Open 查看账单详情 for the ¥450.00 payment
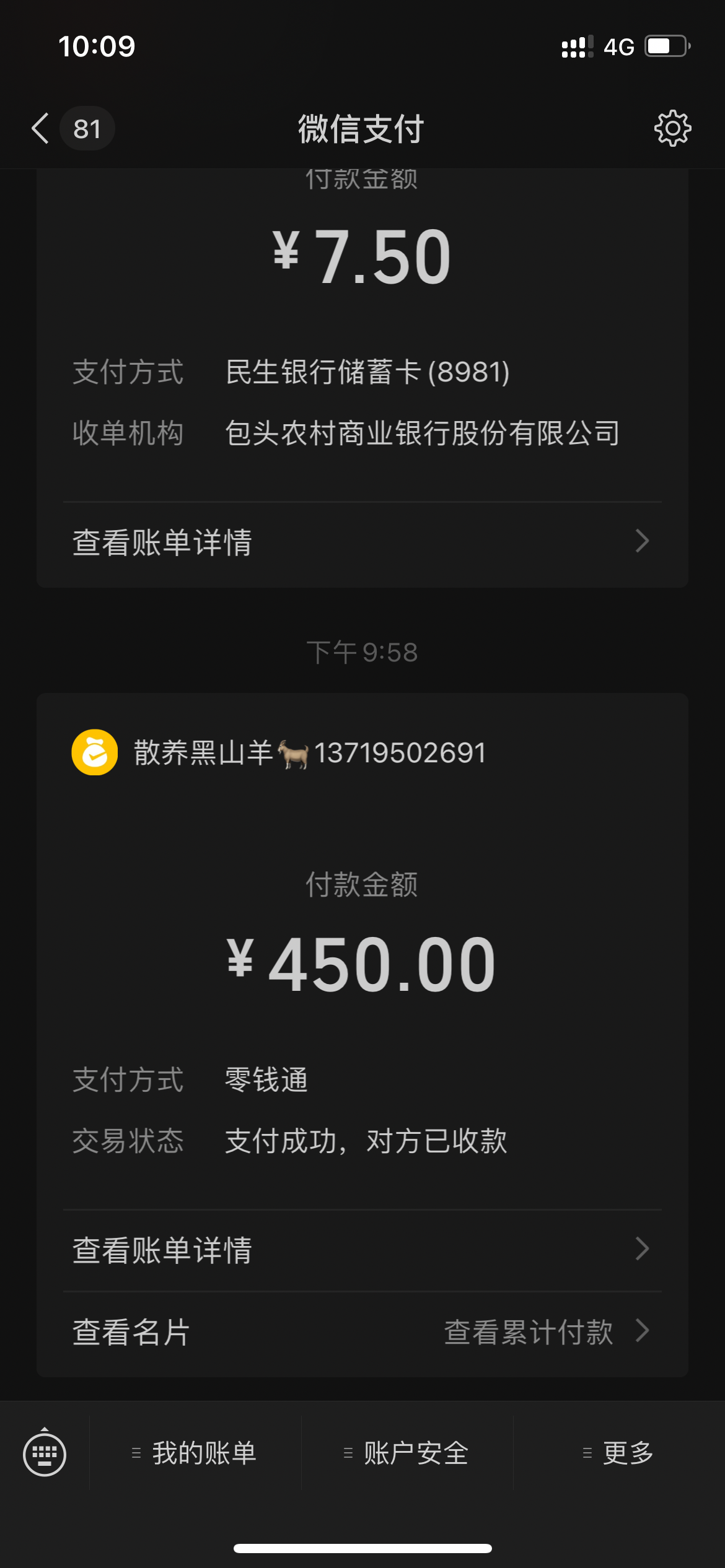This screenshot has width=725, height=1568. pyautogui.click(x=362, y=1250)
